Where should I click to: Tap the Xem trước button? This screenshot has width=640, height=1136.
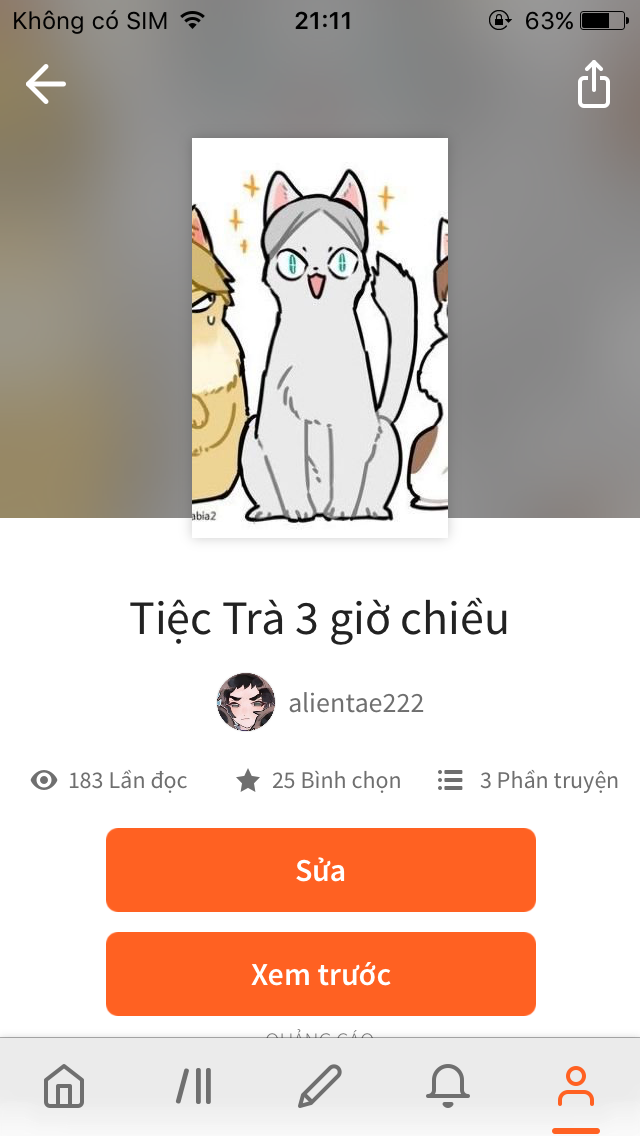coord(320,974)
